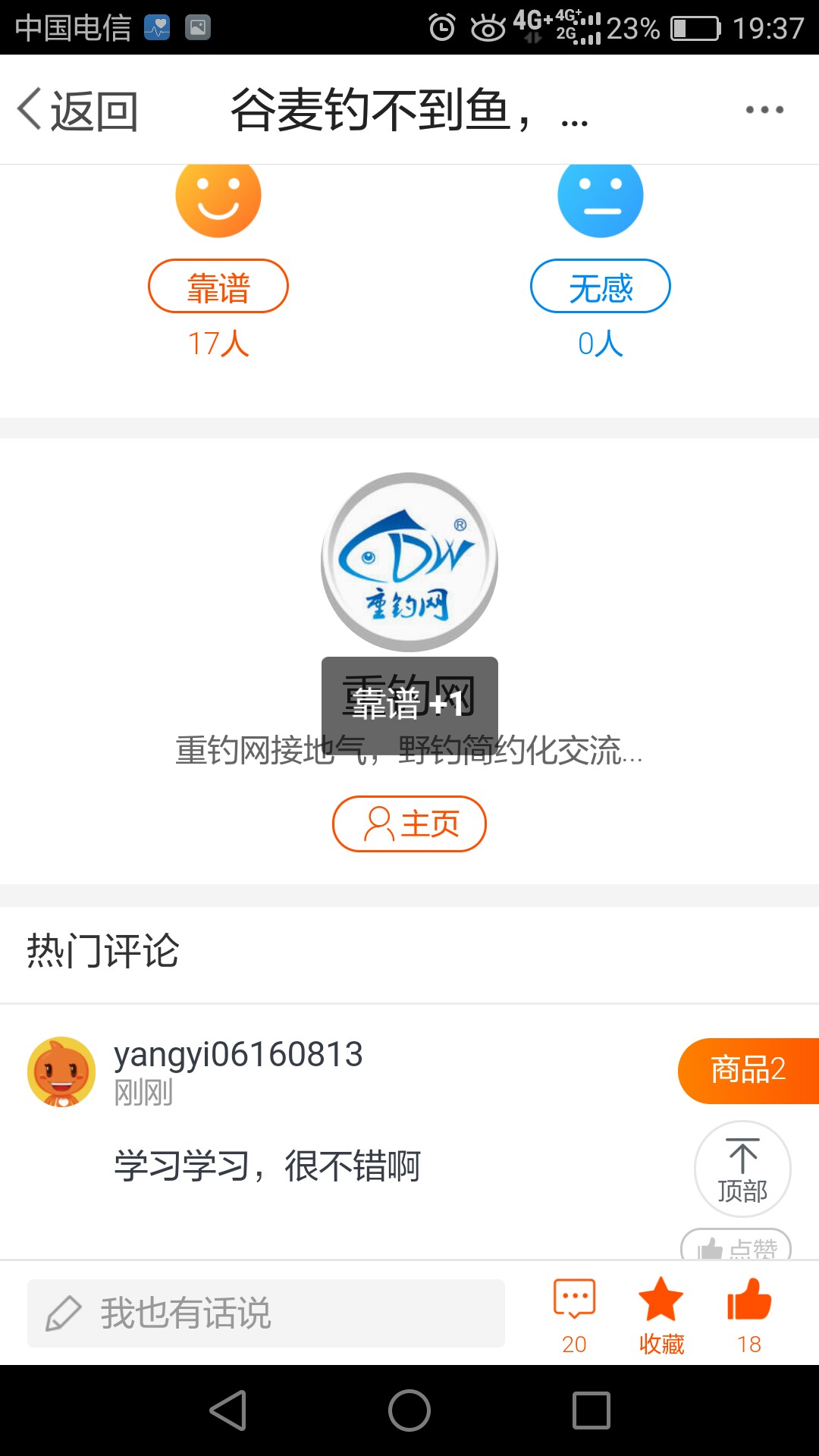The image size is (819, 1456).
Task: Go back with the 返回 button
Action: point(77,110)
